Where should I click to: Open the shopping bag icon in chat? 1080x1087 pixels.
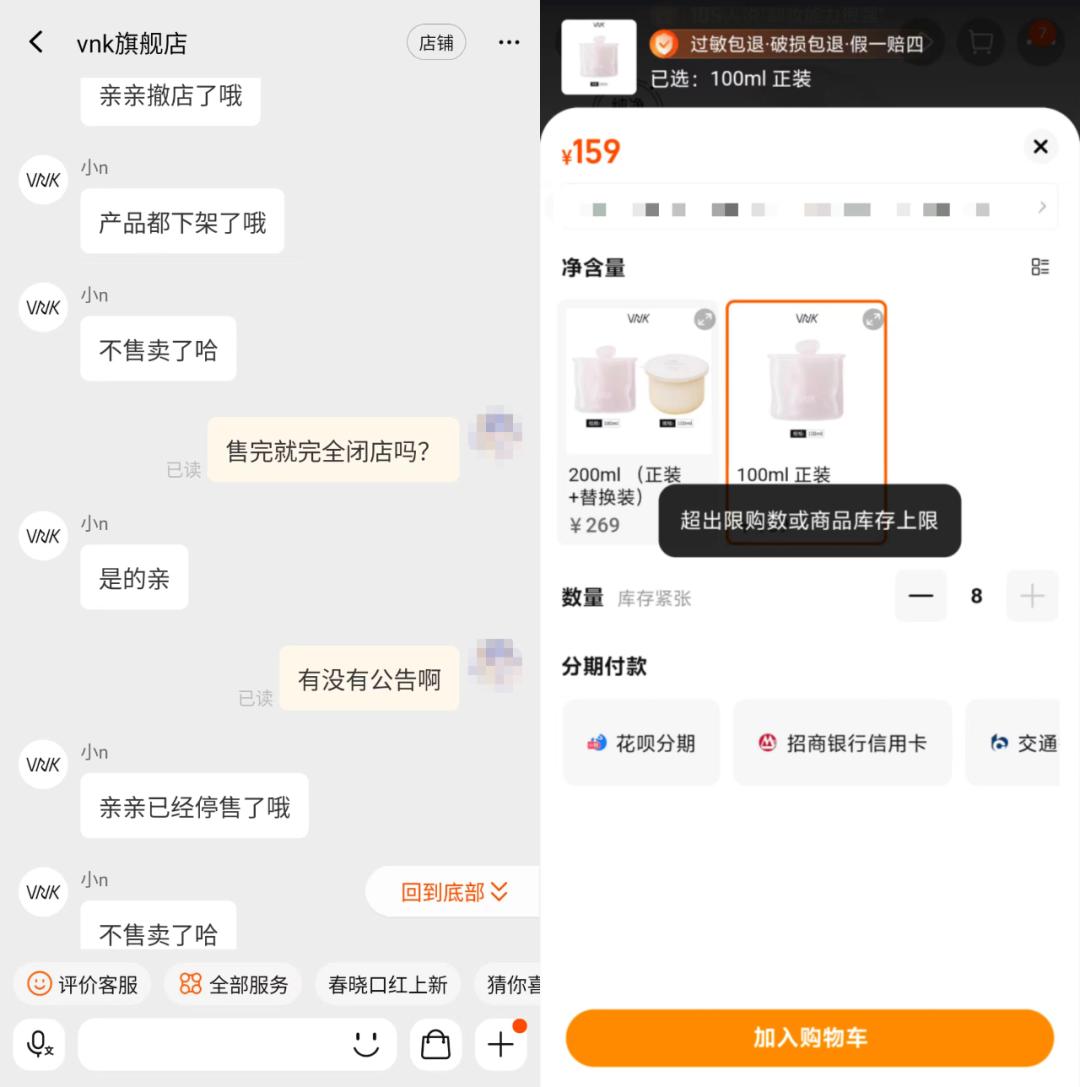[x=436, y=1044]
